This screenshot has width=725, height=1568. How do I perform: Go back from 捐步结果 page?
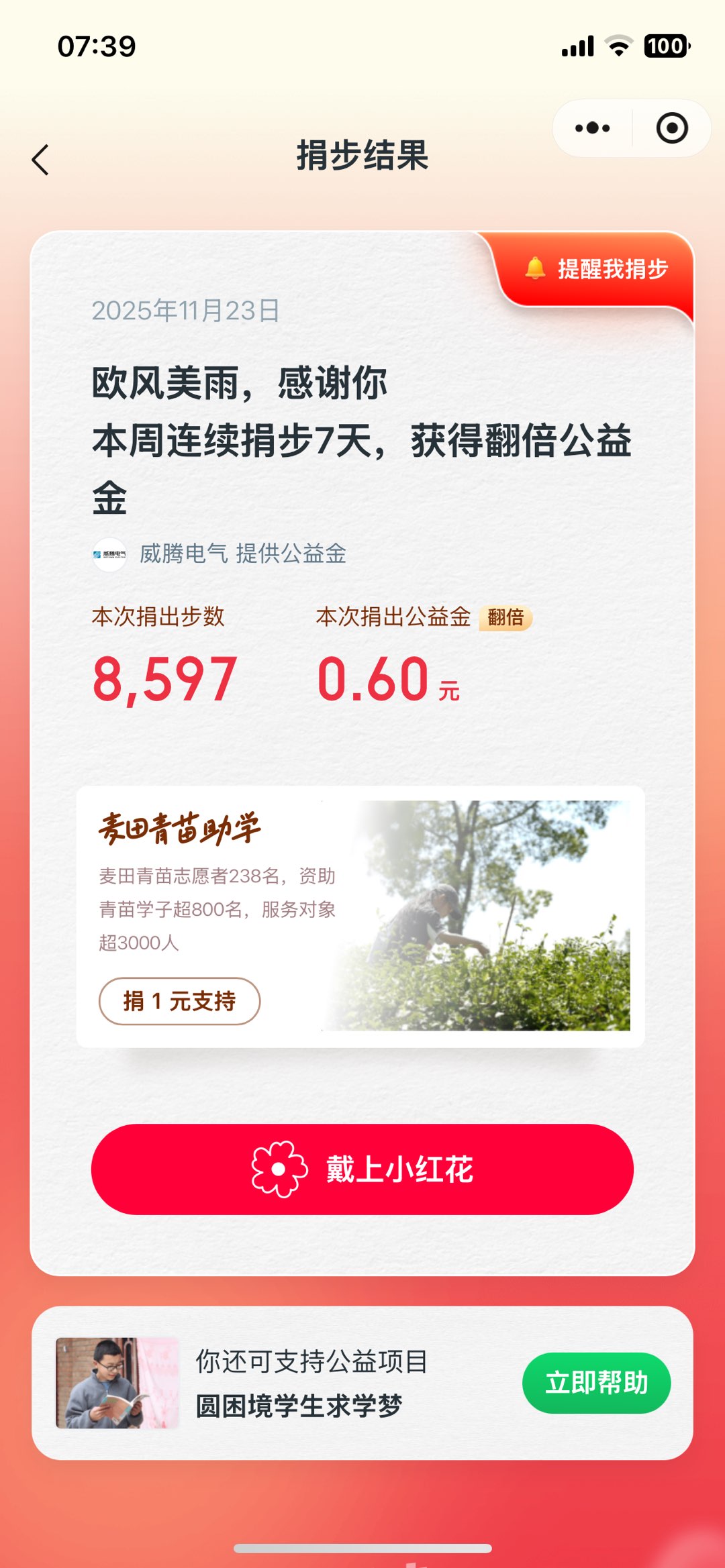point(41,160)
